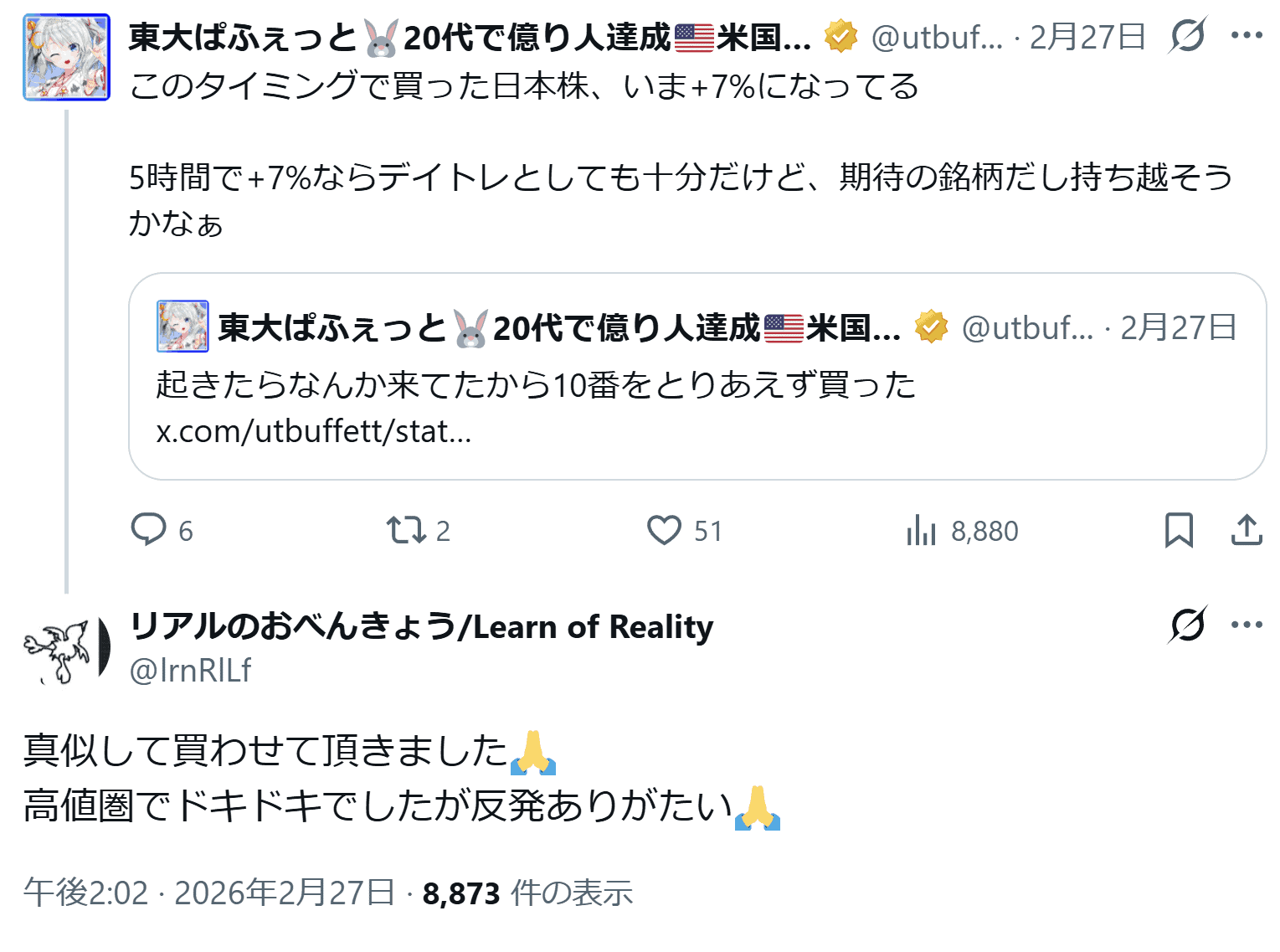
Task: Repost the +7% post
Action: click(x=406, y=530)
